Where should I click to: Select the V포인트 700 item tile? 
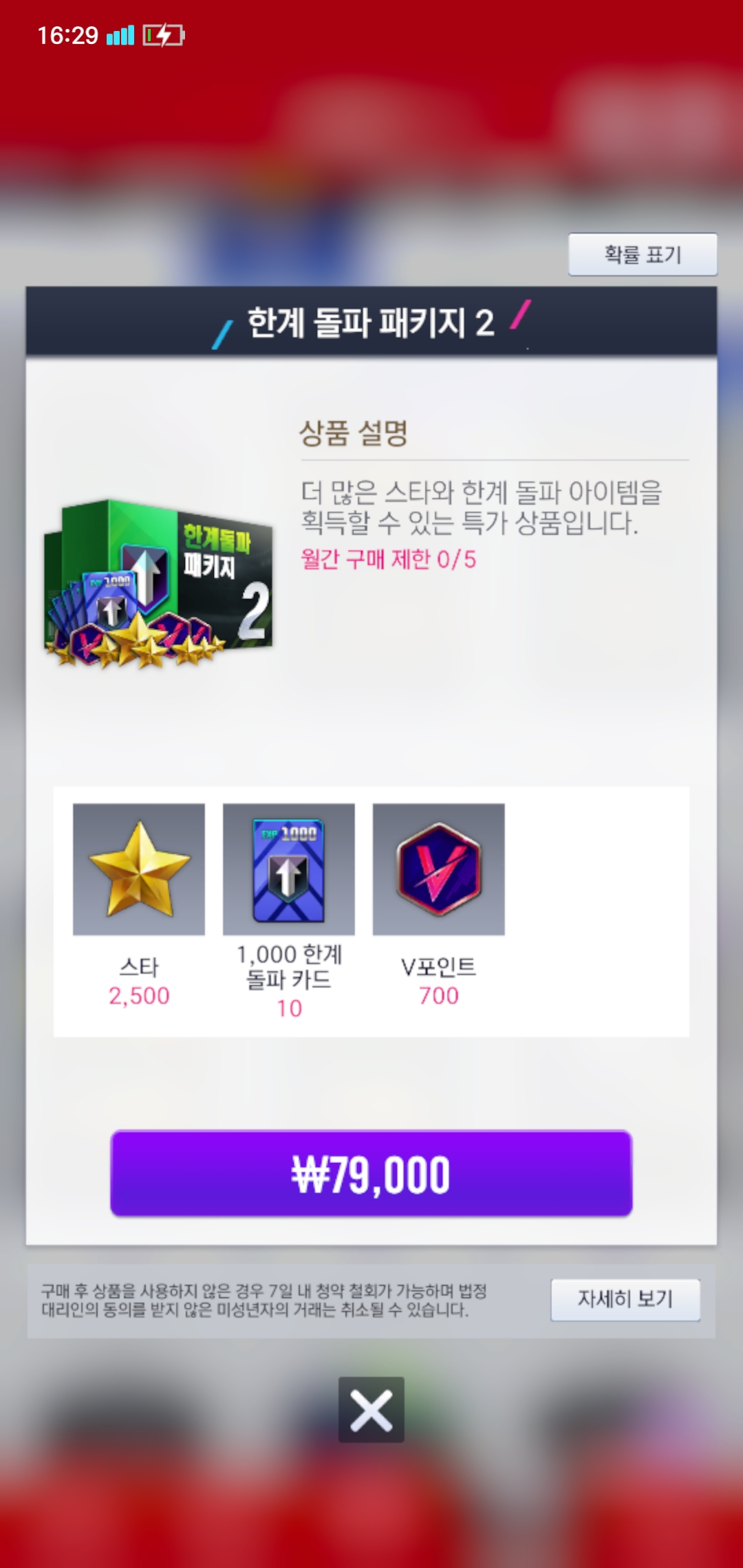coord(438,869)
